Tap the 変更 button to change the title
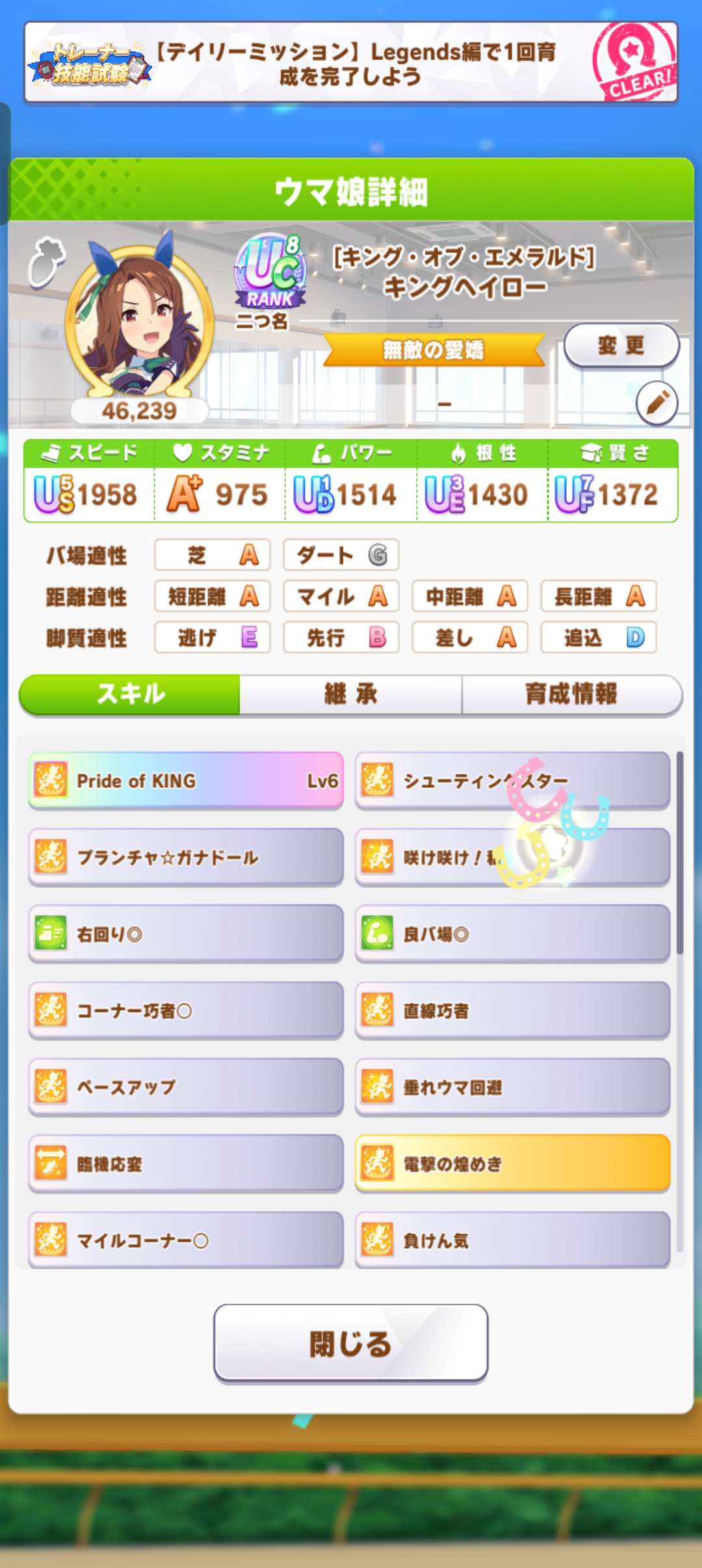Screen dimensions: 702x1568 click(x=621, y=345)
